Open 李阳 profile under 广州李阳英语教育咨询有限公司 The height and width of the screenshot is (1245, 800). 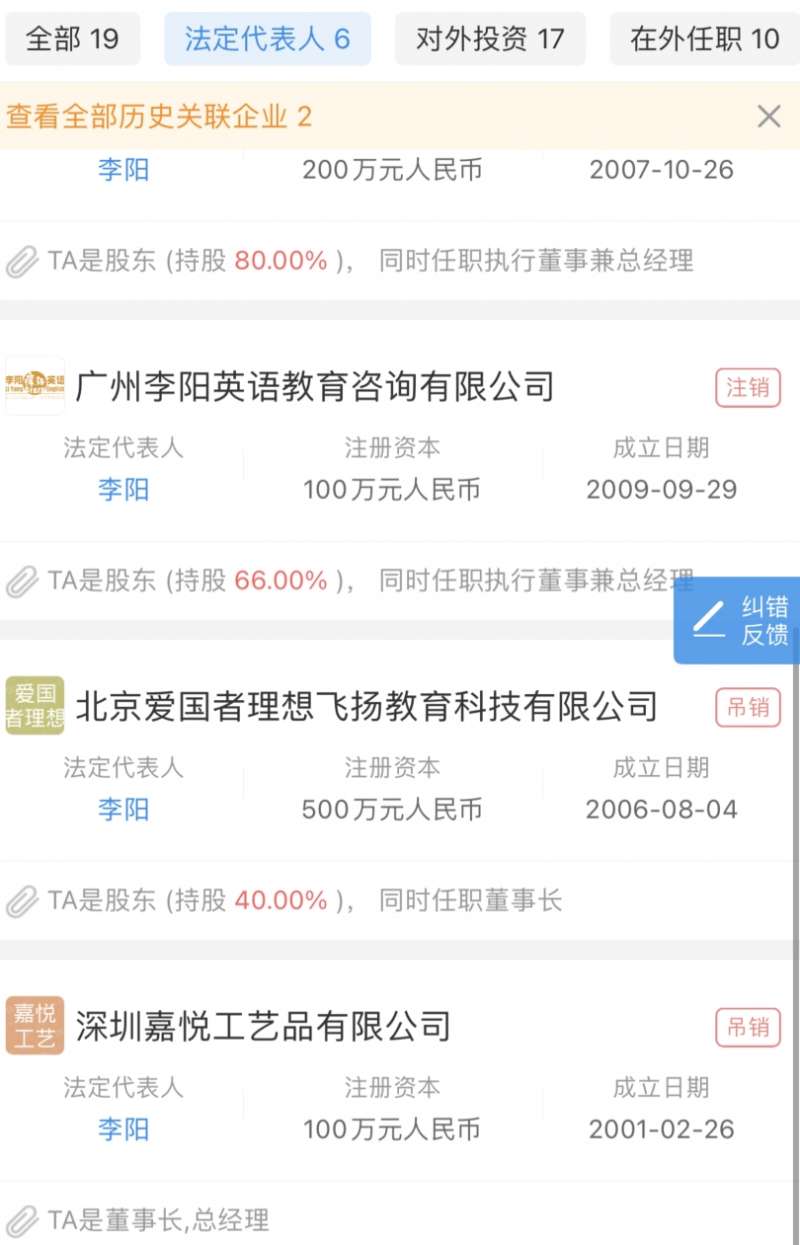(x=123, y=489)
